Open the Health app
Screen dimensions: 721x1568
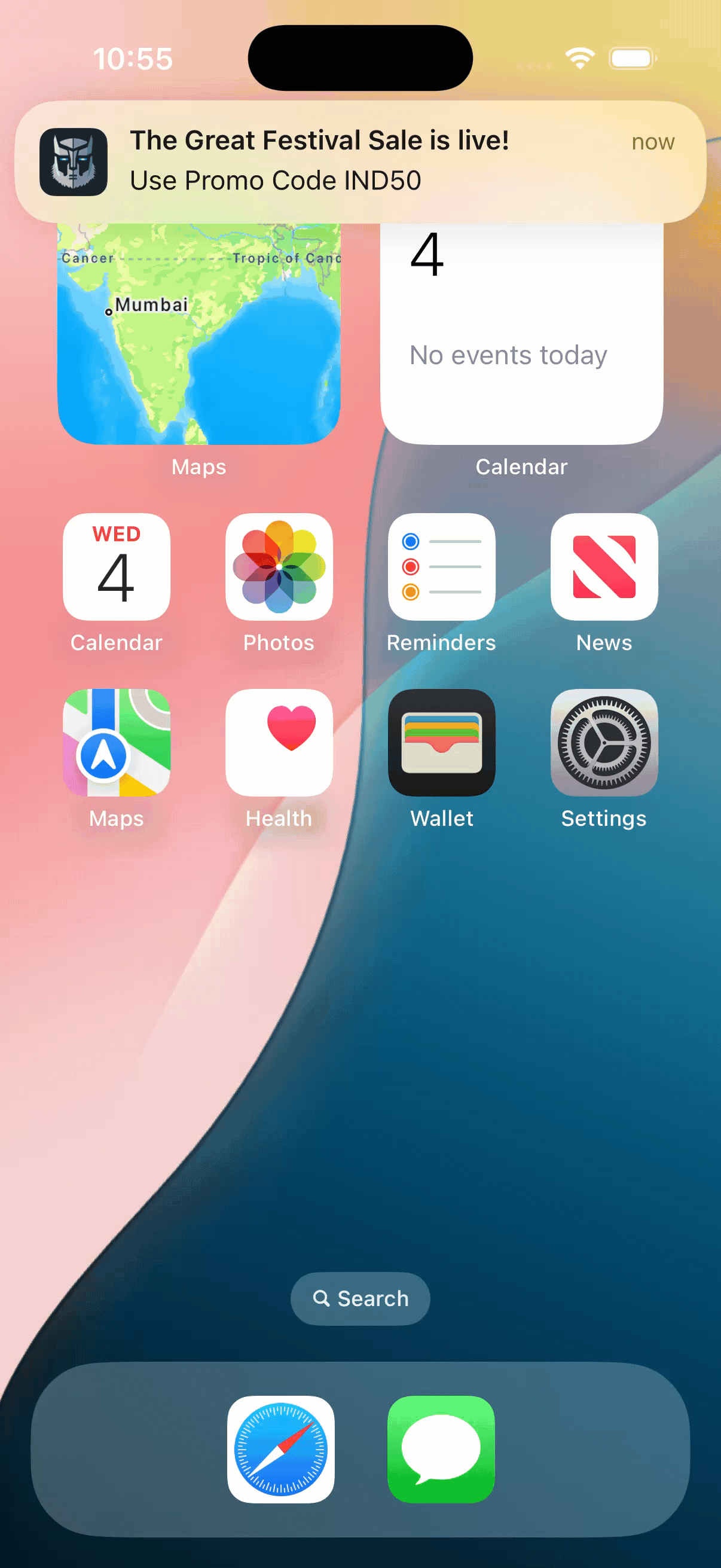click(x=279, y=743)
